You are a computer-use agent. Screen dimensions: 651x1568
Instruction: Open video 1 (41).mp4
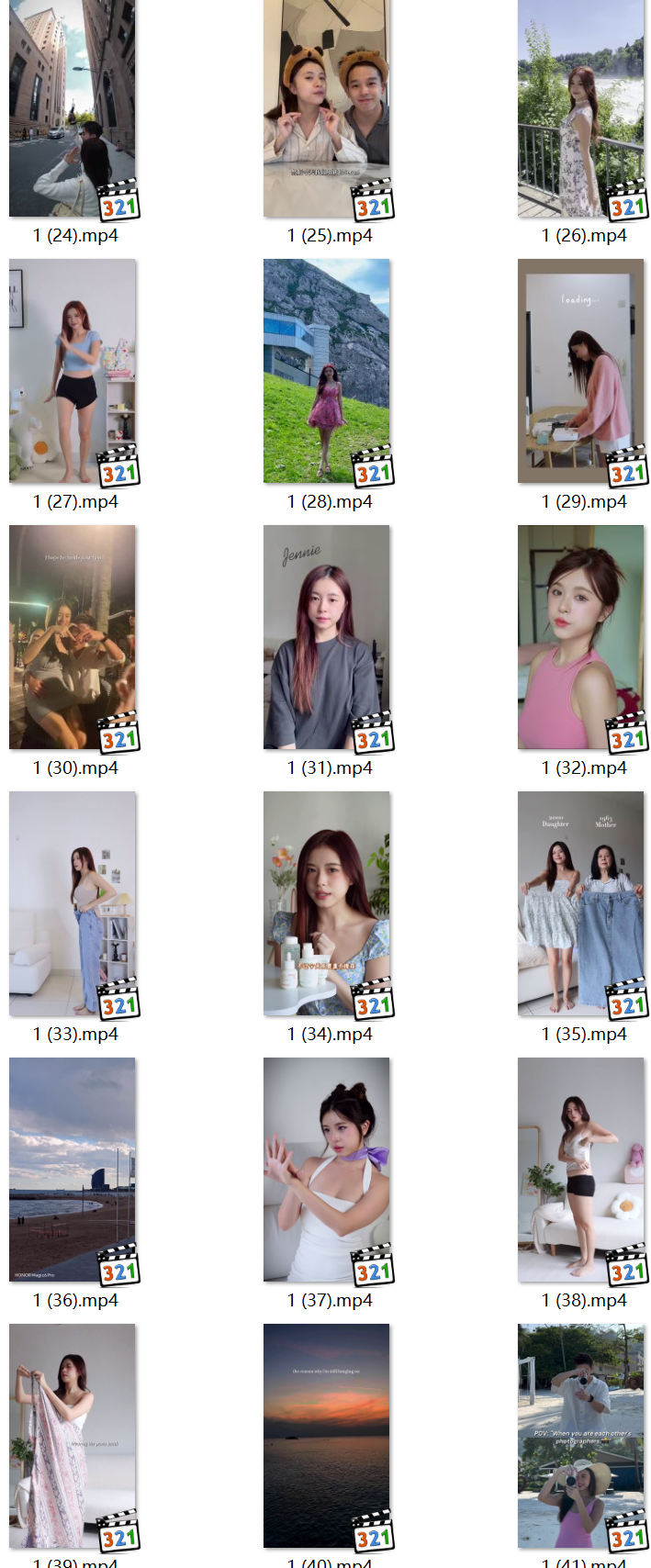click(x=581, y=1436)
